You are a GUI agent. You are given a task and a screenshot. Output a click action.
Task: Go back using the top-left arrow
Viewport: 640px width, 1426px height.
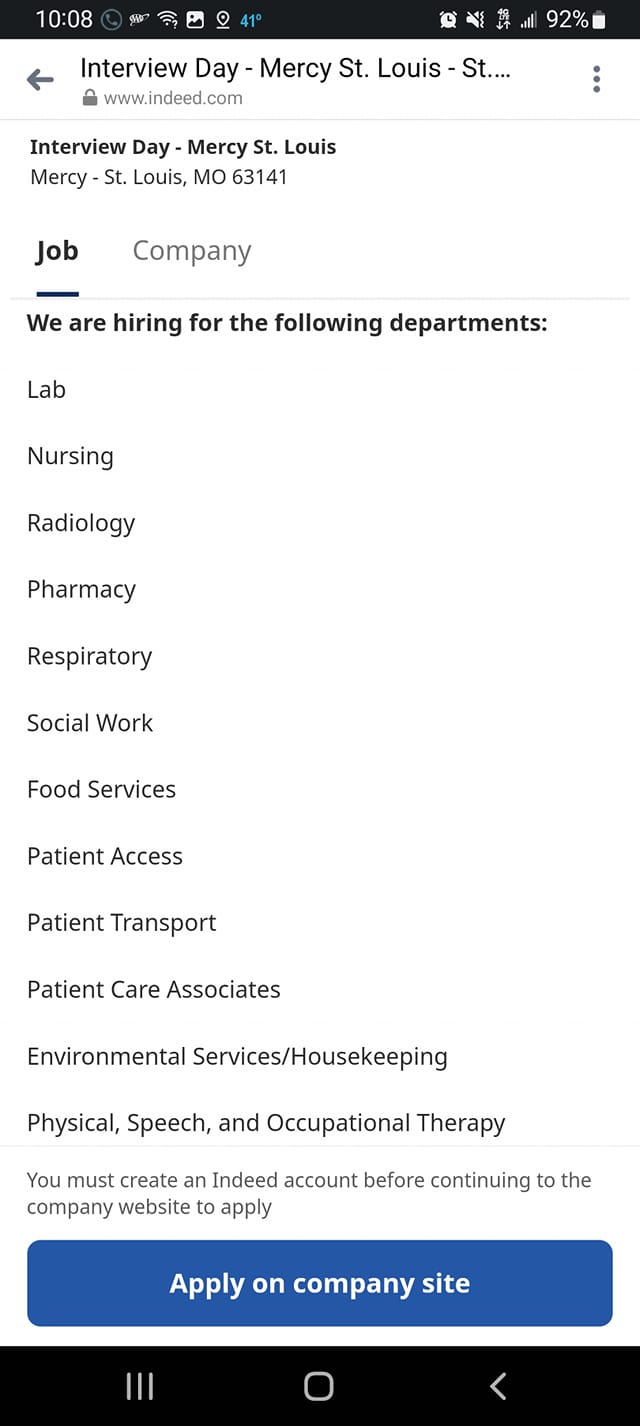[x=40, y=80]
